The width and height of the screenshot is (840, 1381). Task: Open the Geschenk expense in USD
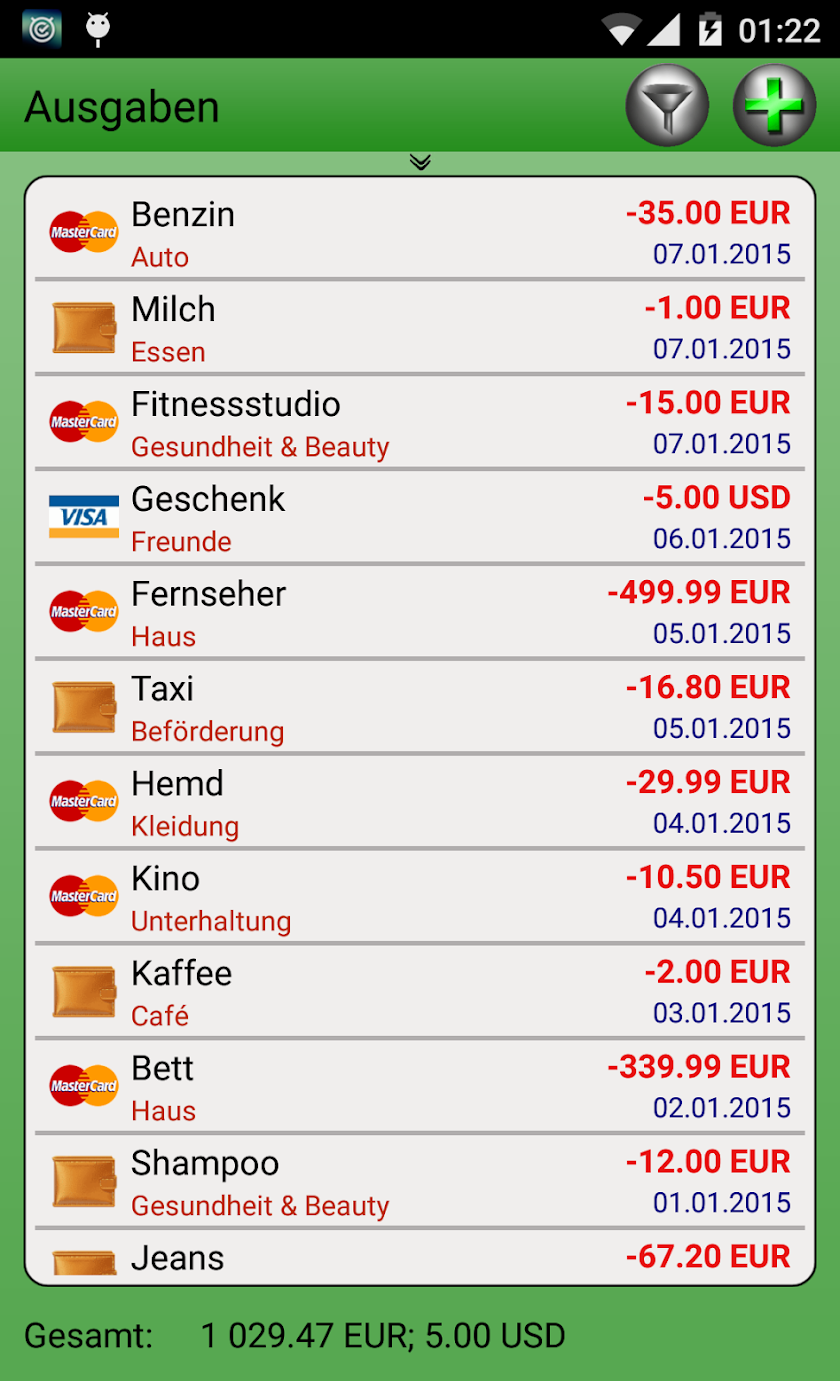420,518
